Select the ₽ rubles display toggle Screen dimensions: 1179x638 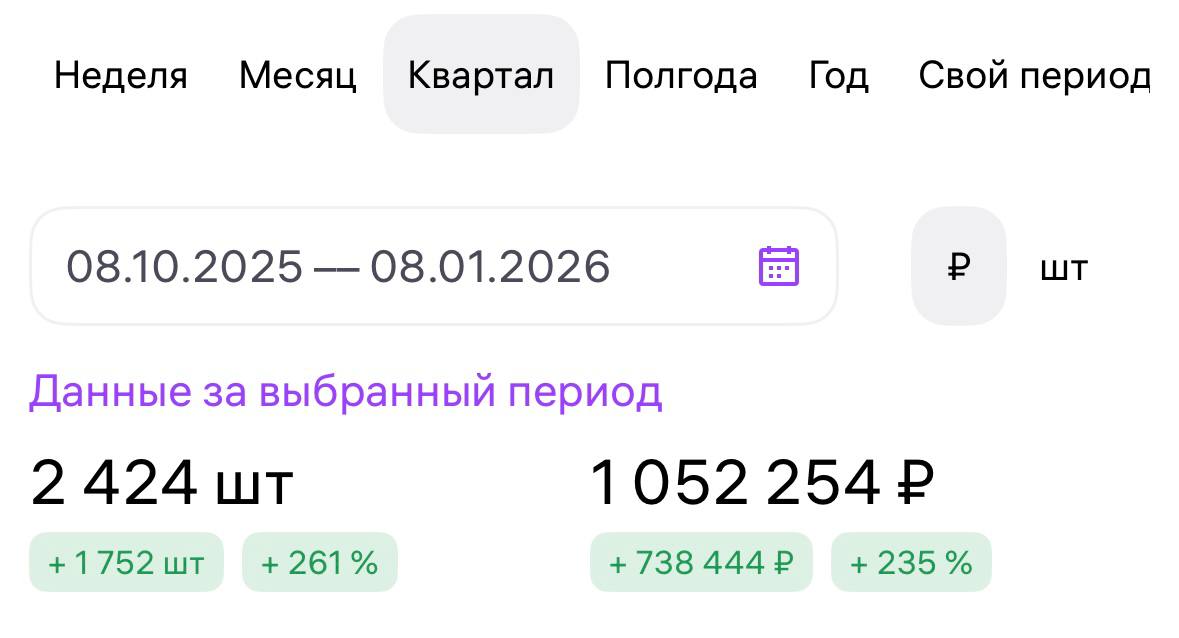(x=959, y=266)
